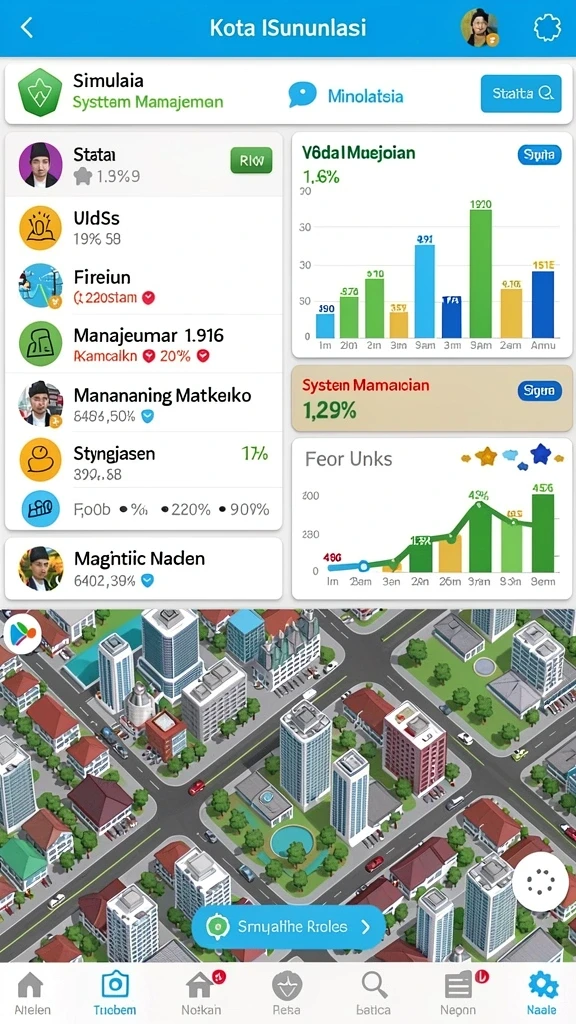Screen dimensions: 576x1024
Task: Open the UldSs row
Action: pos(144,227)
